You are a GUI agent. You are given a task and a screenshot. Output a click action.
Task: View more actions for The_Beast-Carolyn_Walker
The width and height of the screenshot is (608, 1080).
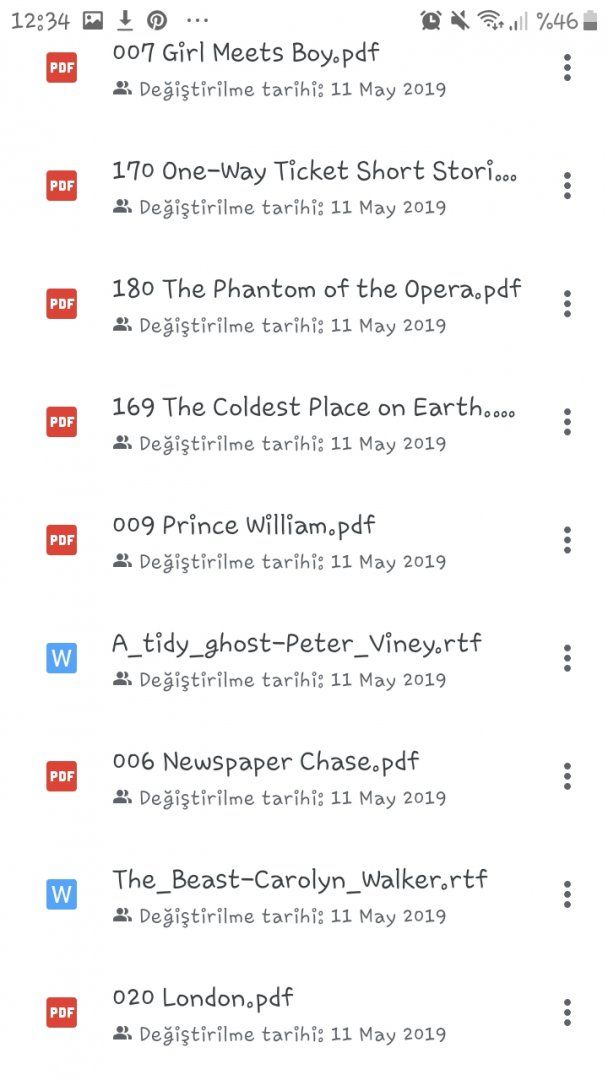[x=567, y=893]
